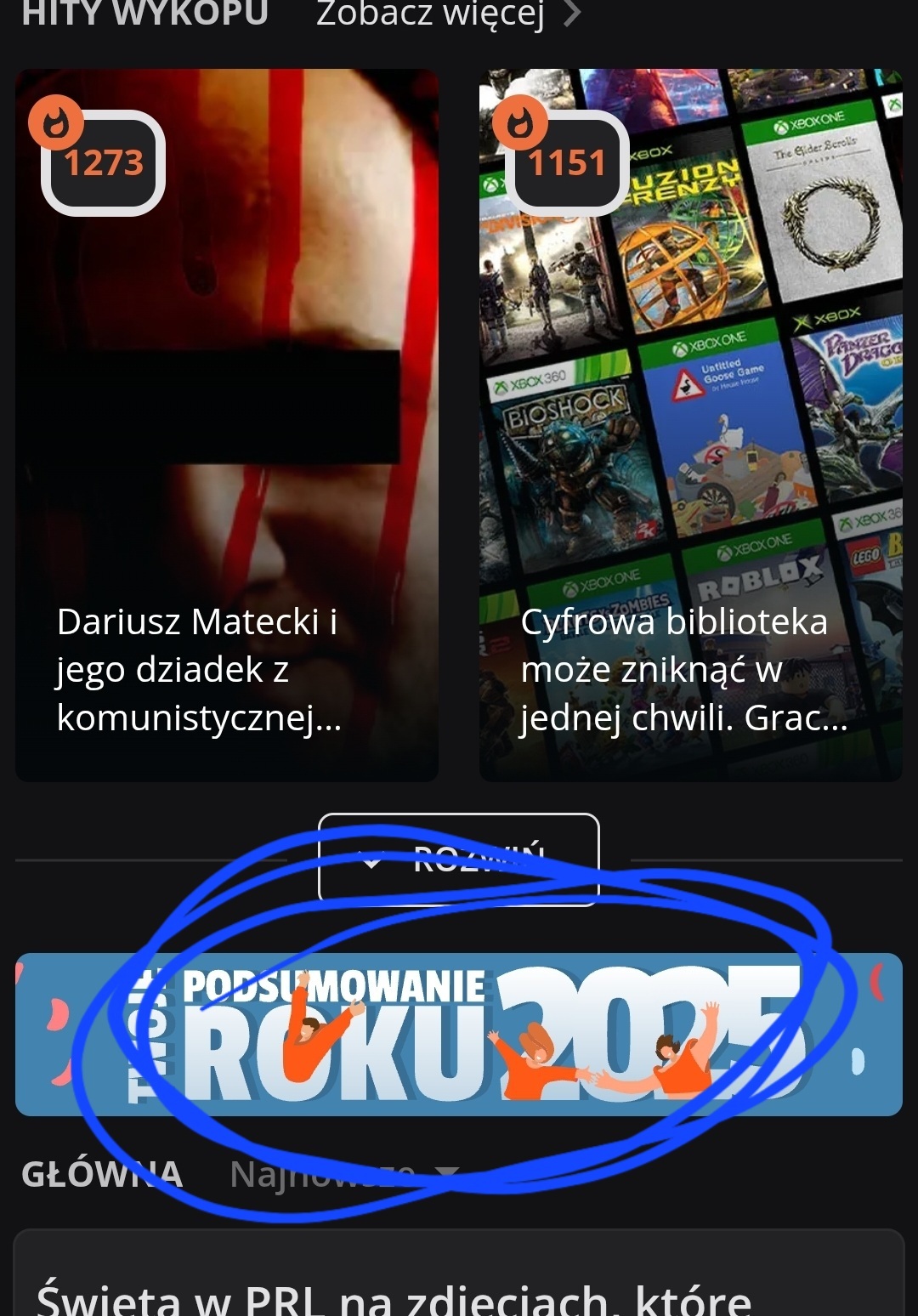The width and height of the screenshot is (918, 1316).
Task: Open the Dariusz Matecki article card
Action: [227, 425]
